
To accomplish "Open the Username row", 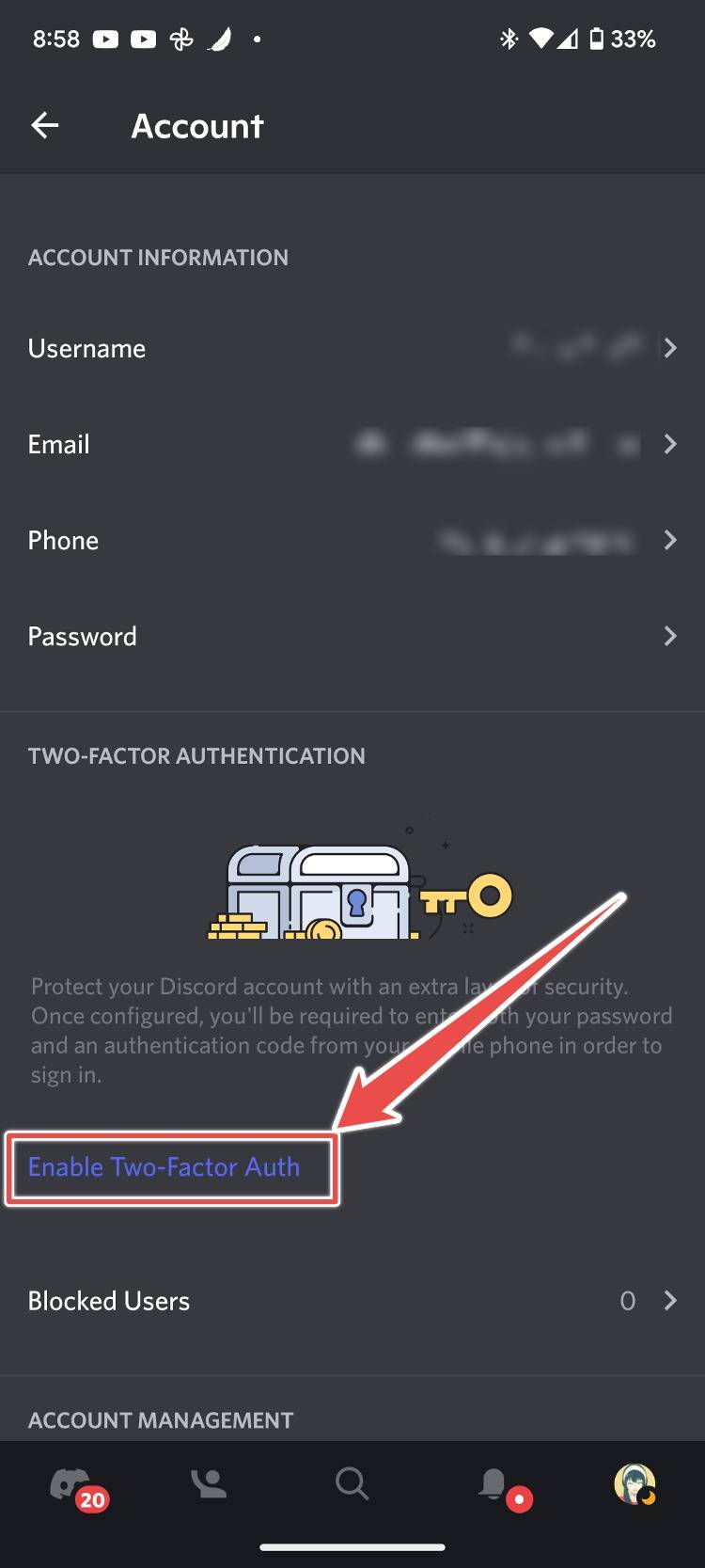I will (352, 348).
